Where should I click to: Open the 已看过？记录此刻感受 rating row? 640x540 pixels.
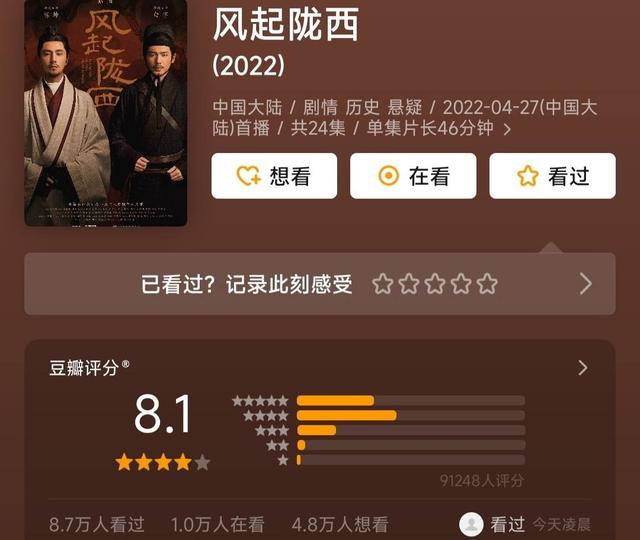click(x=585, y=284)
